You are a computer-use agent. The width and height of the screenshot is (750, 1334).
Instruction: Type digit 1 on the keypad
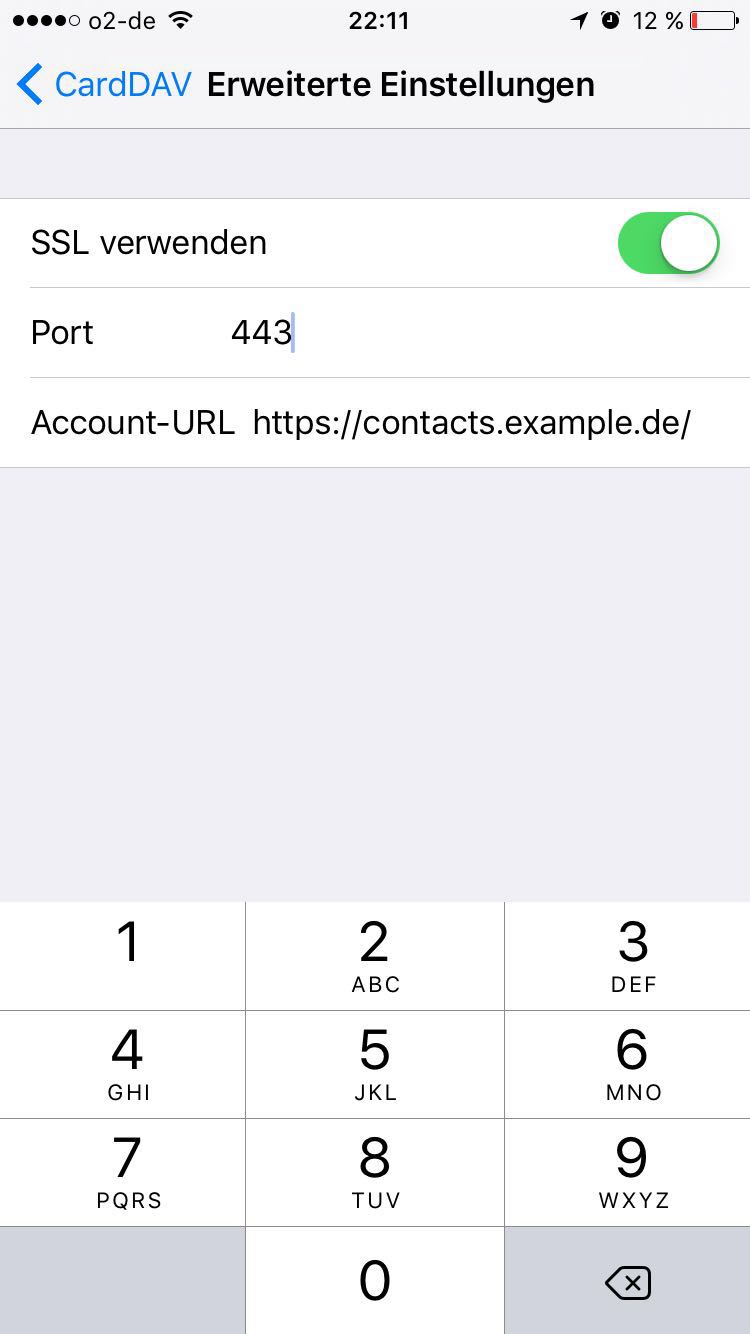124,956
